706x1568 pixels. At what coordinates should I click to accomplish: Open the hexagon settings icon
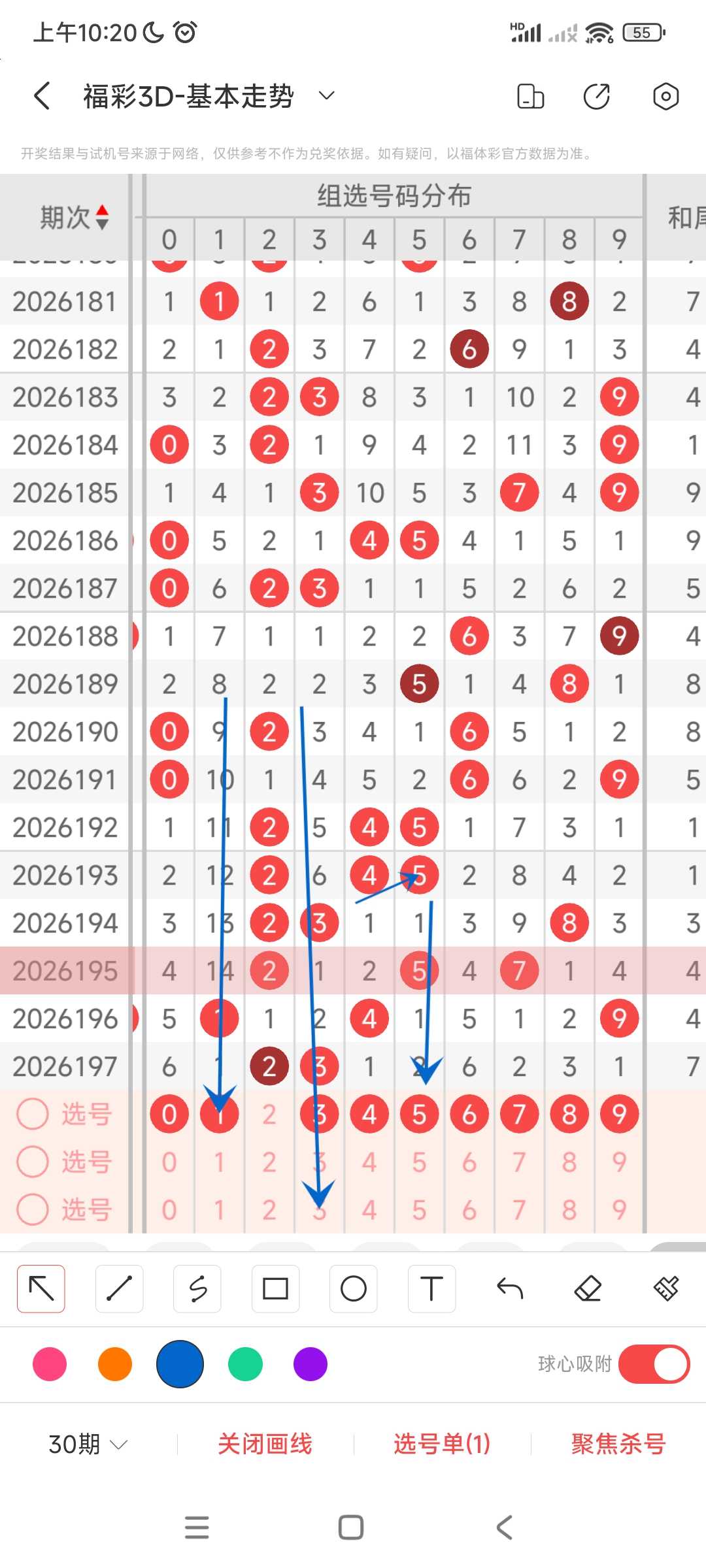coord(665,97)
